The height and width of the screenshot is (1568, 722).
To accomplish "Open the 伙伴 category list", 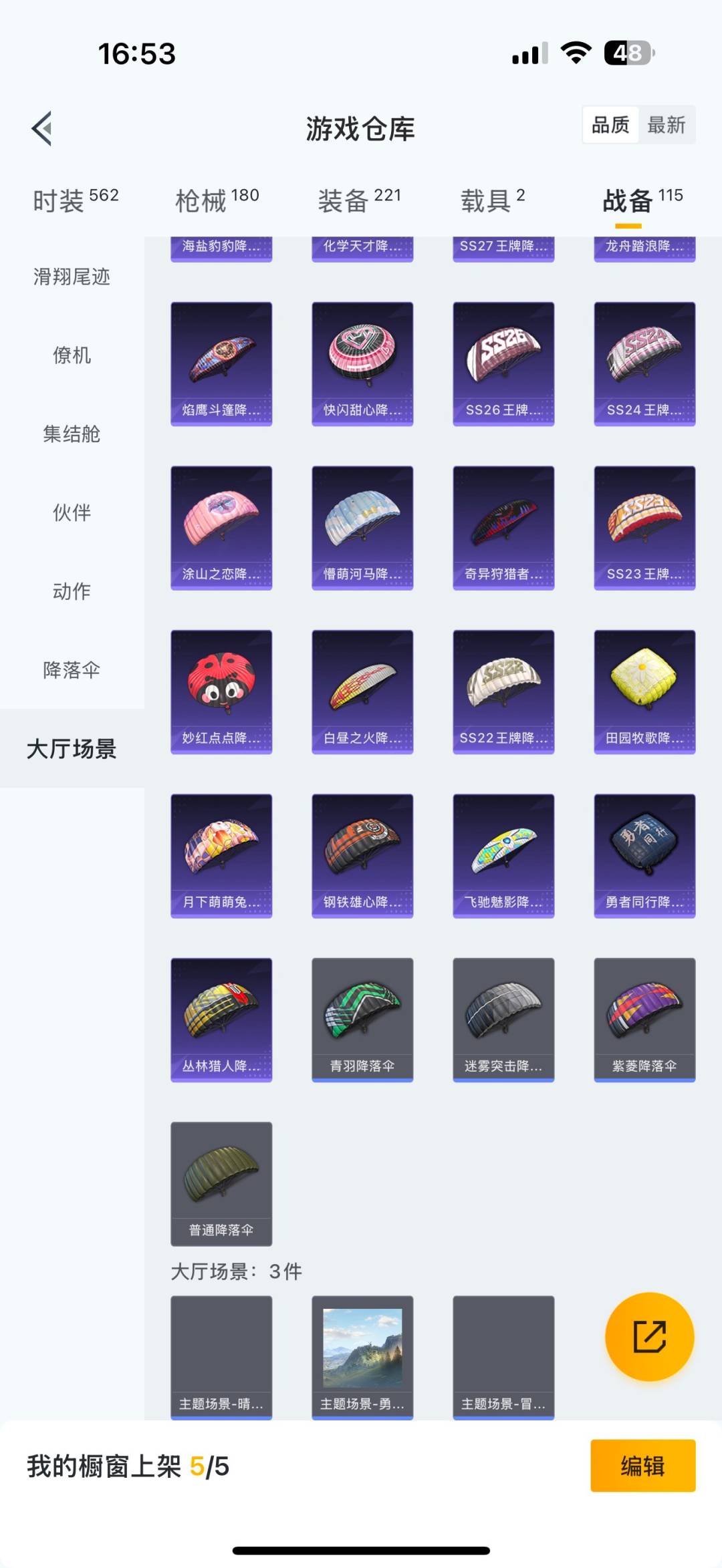I will coord(72,512).
